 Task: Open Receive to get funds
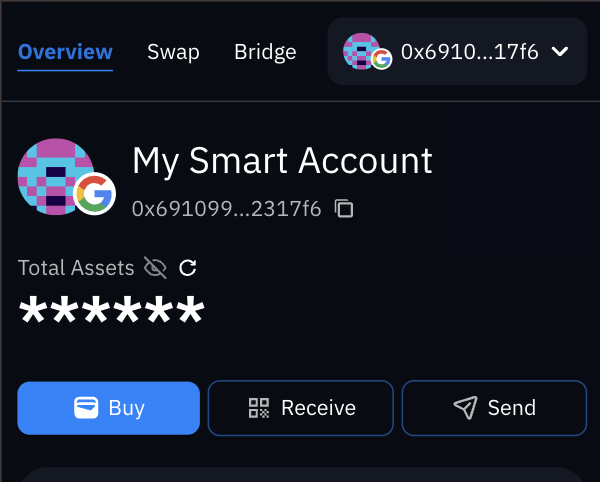click(301, 408)
